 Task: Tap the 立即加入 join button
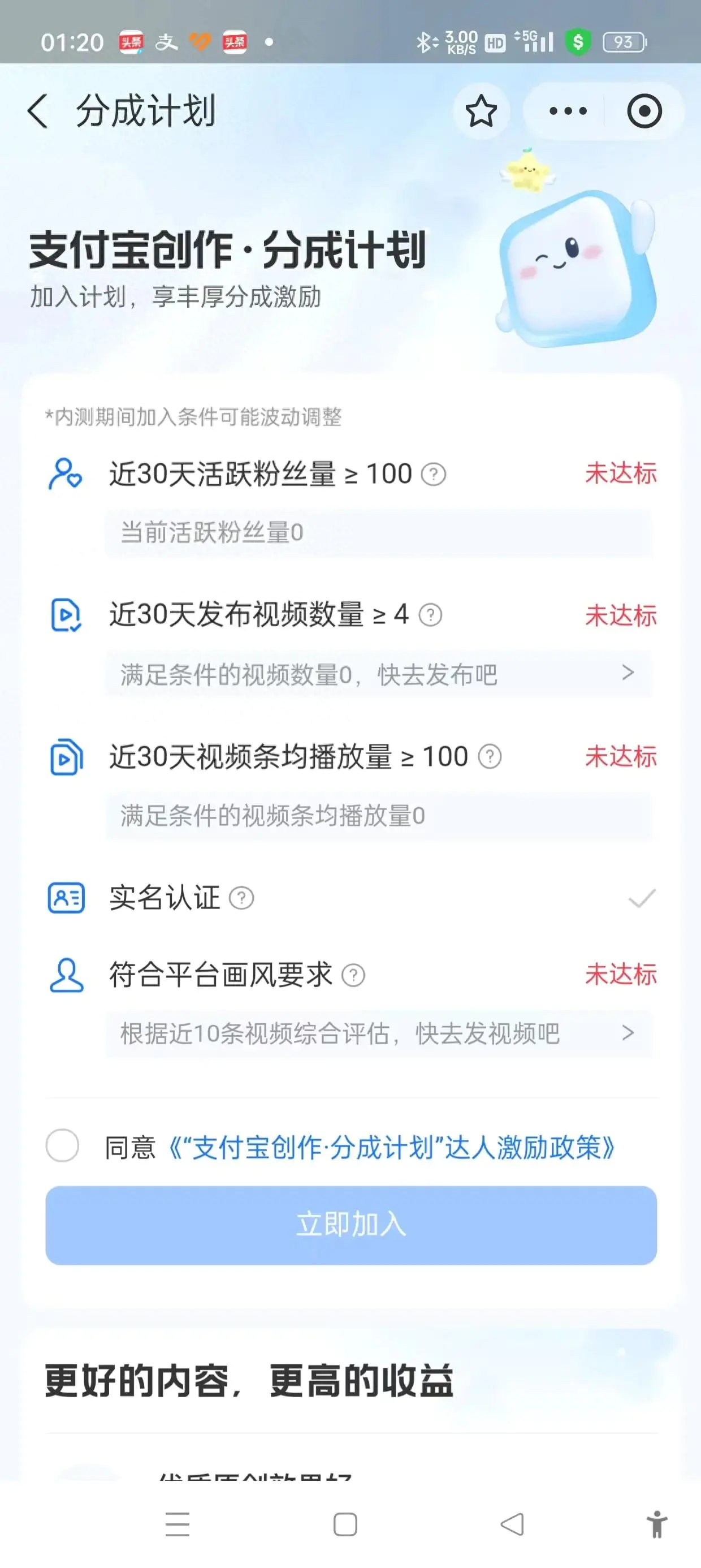[350, 1225]
